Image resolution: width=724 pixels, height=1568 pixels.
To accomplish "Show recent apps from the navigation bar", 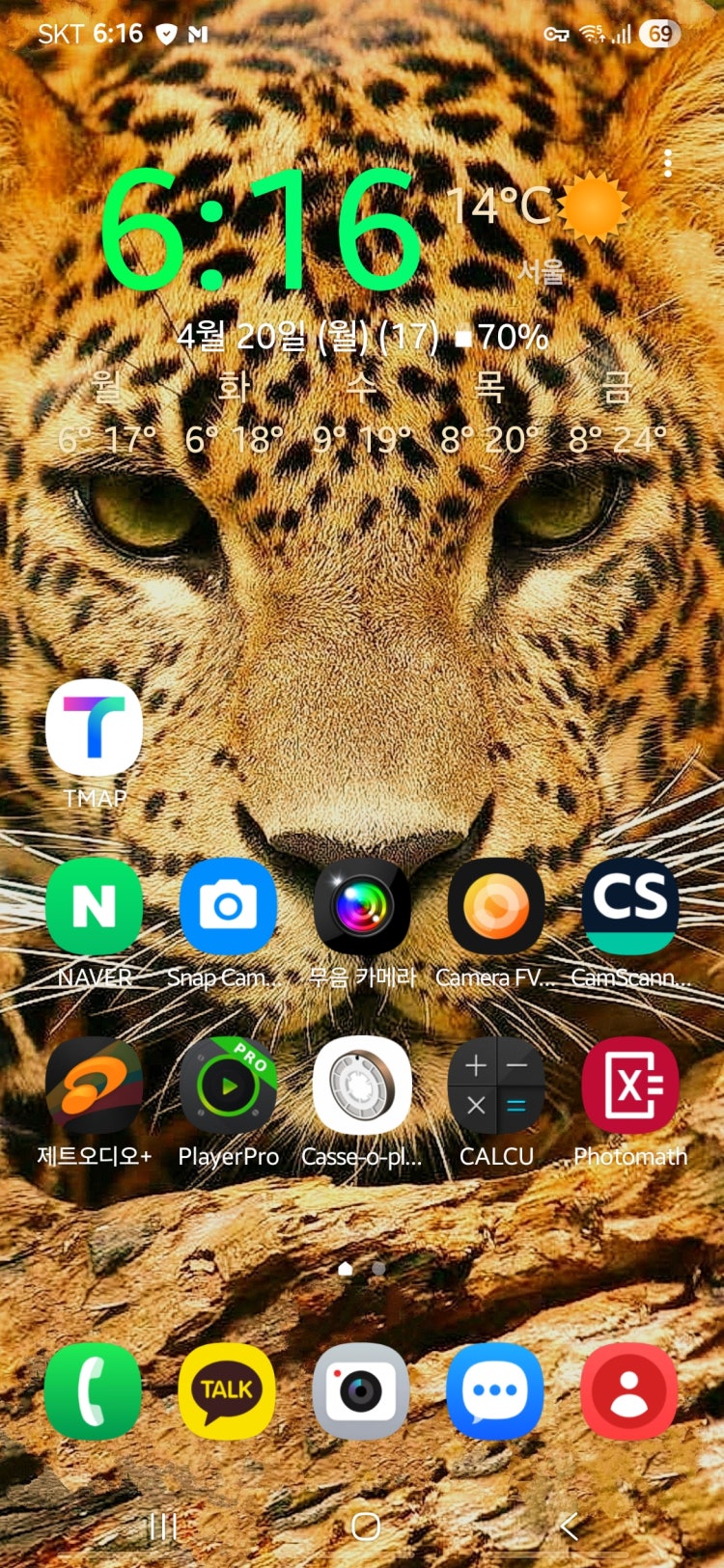I will (x=163, y=1526).
